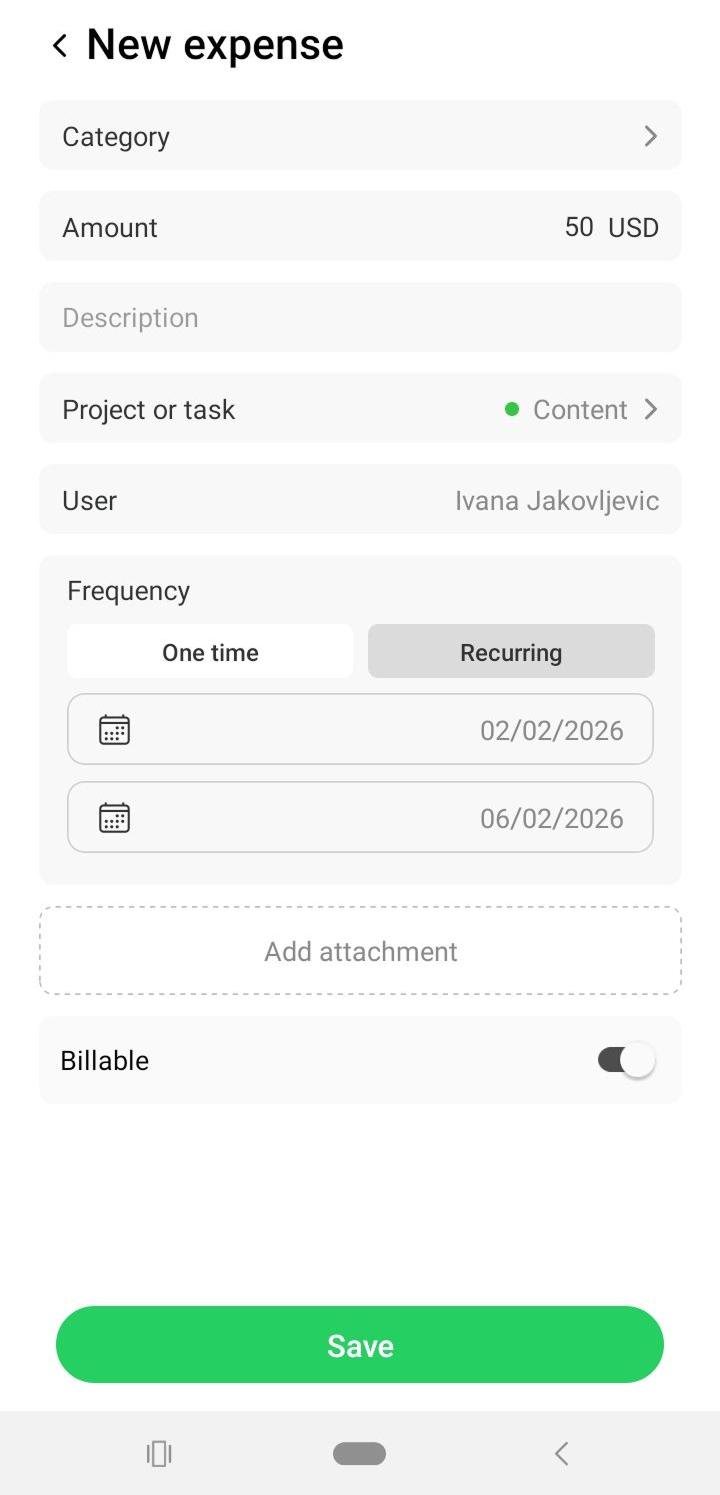Tap the home pill in the navigation bar
720x1495 pixels.
point(359,1453)
